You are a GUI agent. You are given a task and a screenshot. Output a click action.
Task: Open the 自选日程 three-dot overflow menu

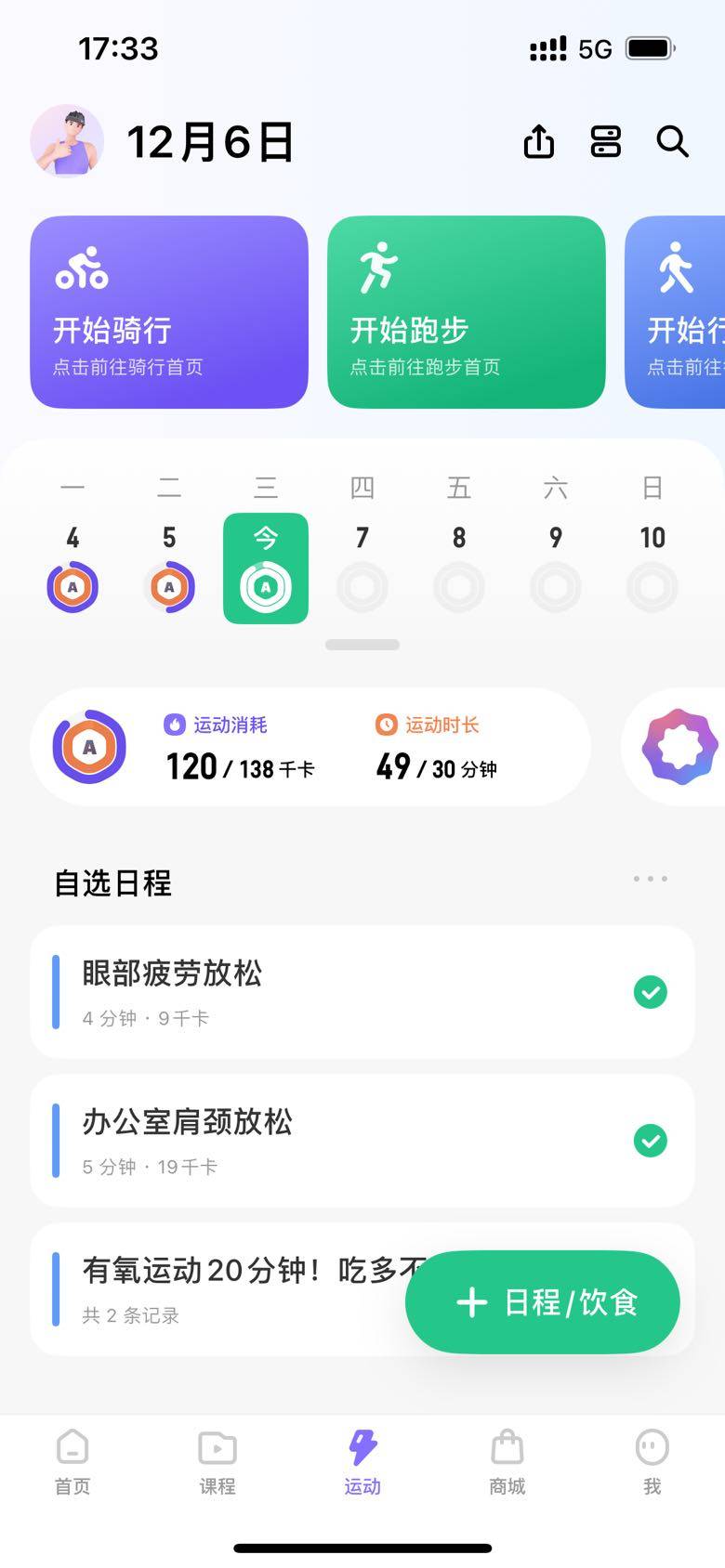tap(650, 879)
